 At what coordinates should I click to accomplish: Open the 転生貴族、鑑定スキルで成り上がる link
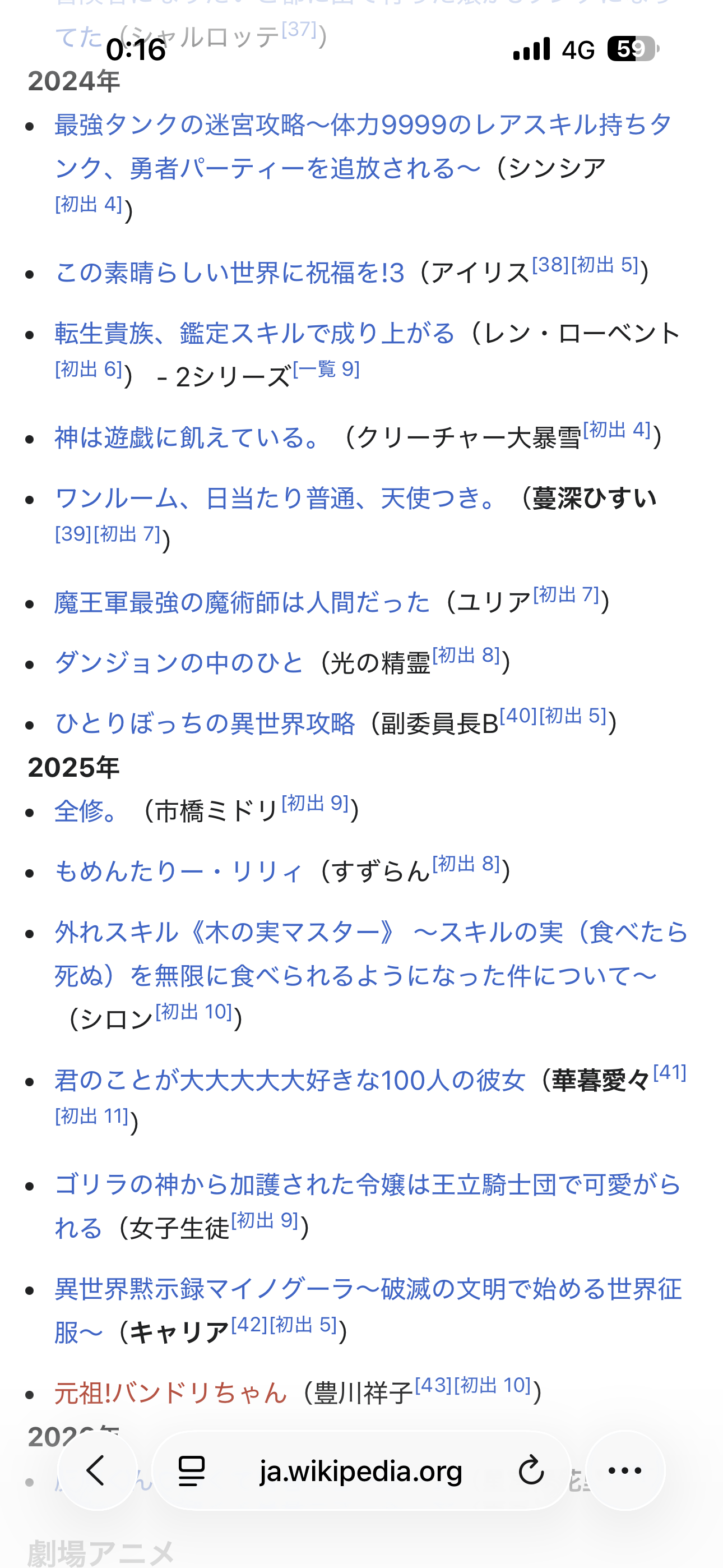[x=254, y=334]
